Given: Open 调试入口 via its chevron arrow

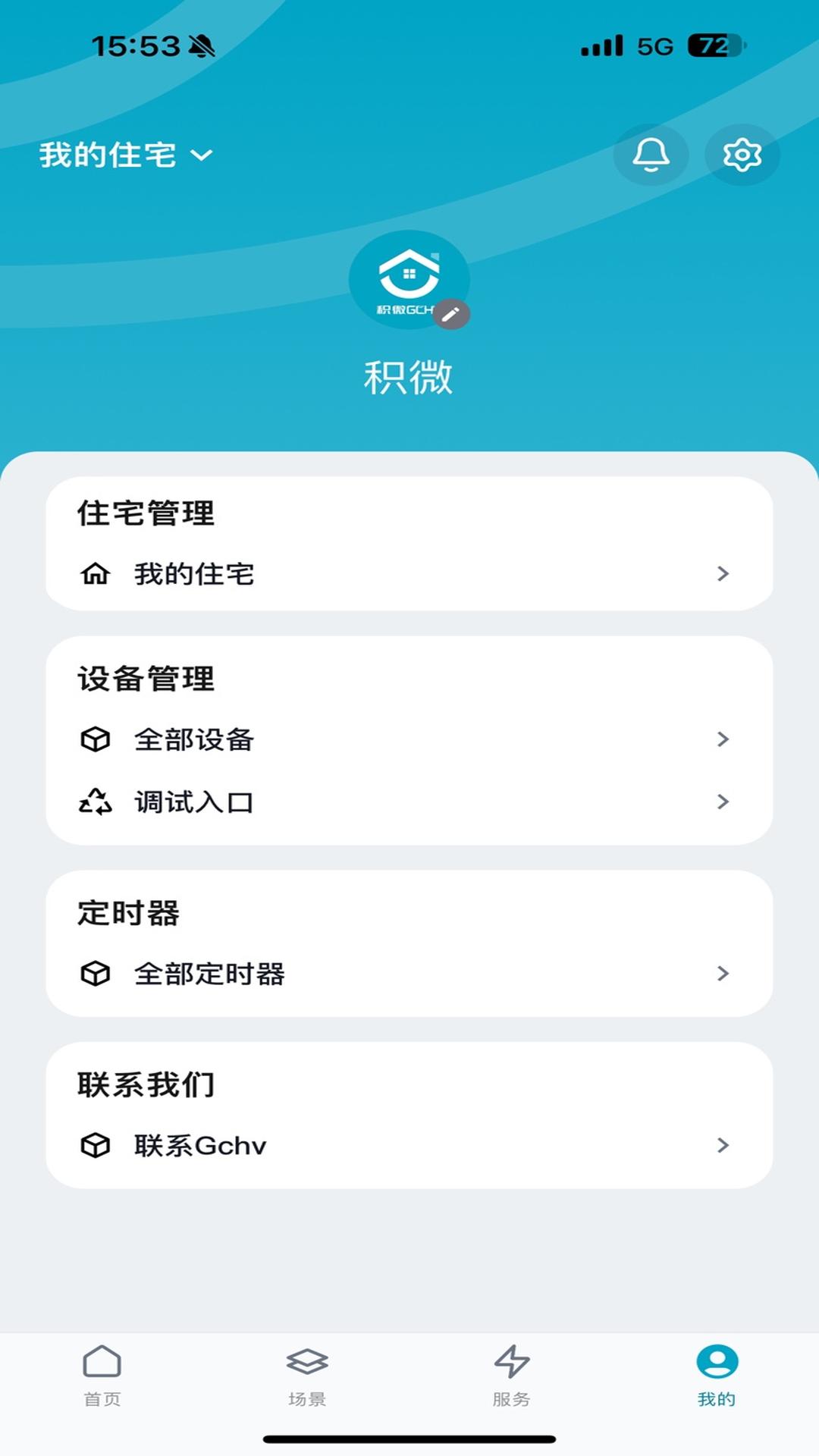Looking at the screenshot, I should tap(724, 802).
